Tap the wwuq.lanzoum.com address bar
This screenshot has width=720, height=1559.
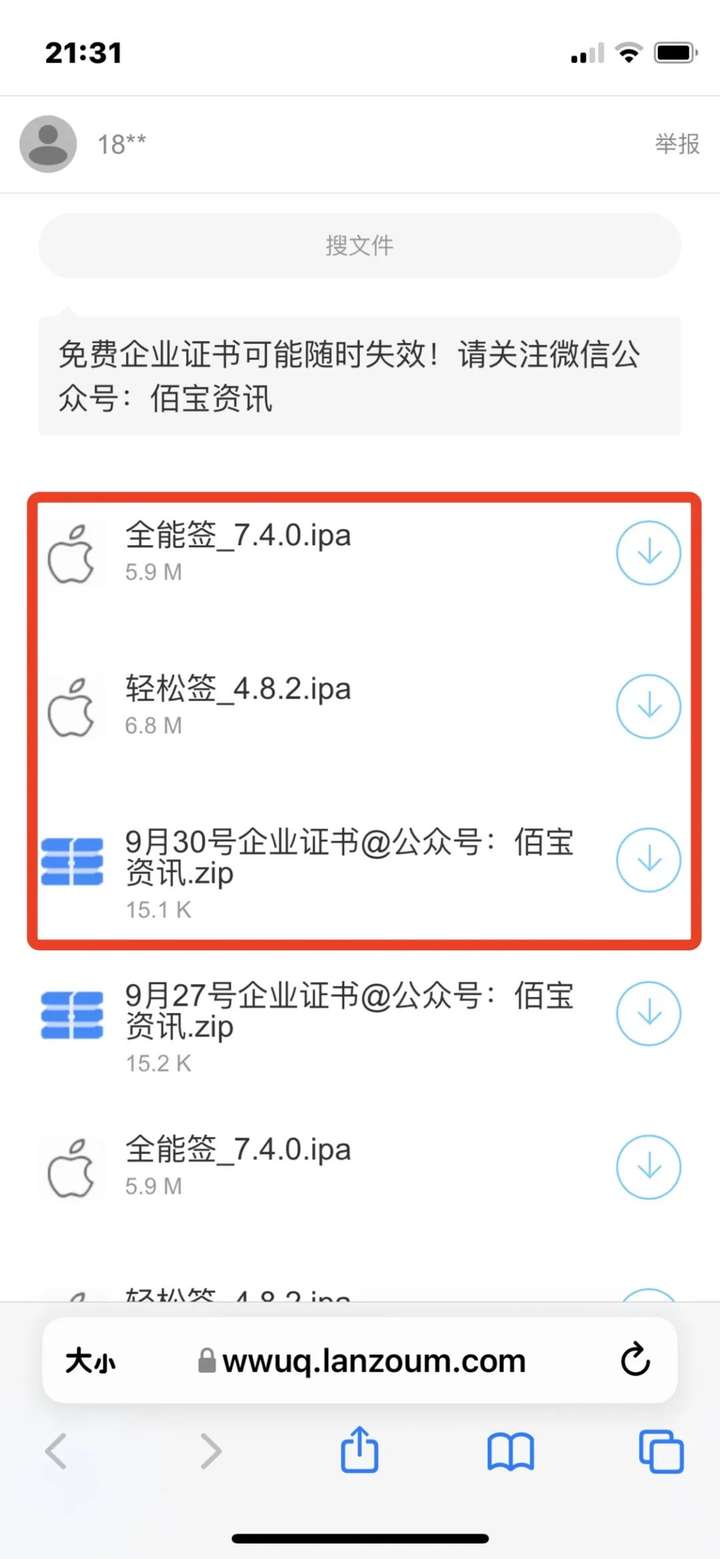click(x=360, y=1360)
